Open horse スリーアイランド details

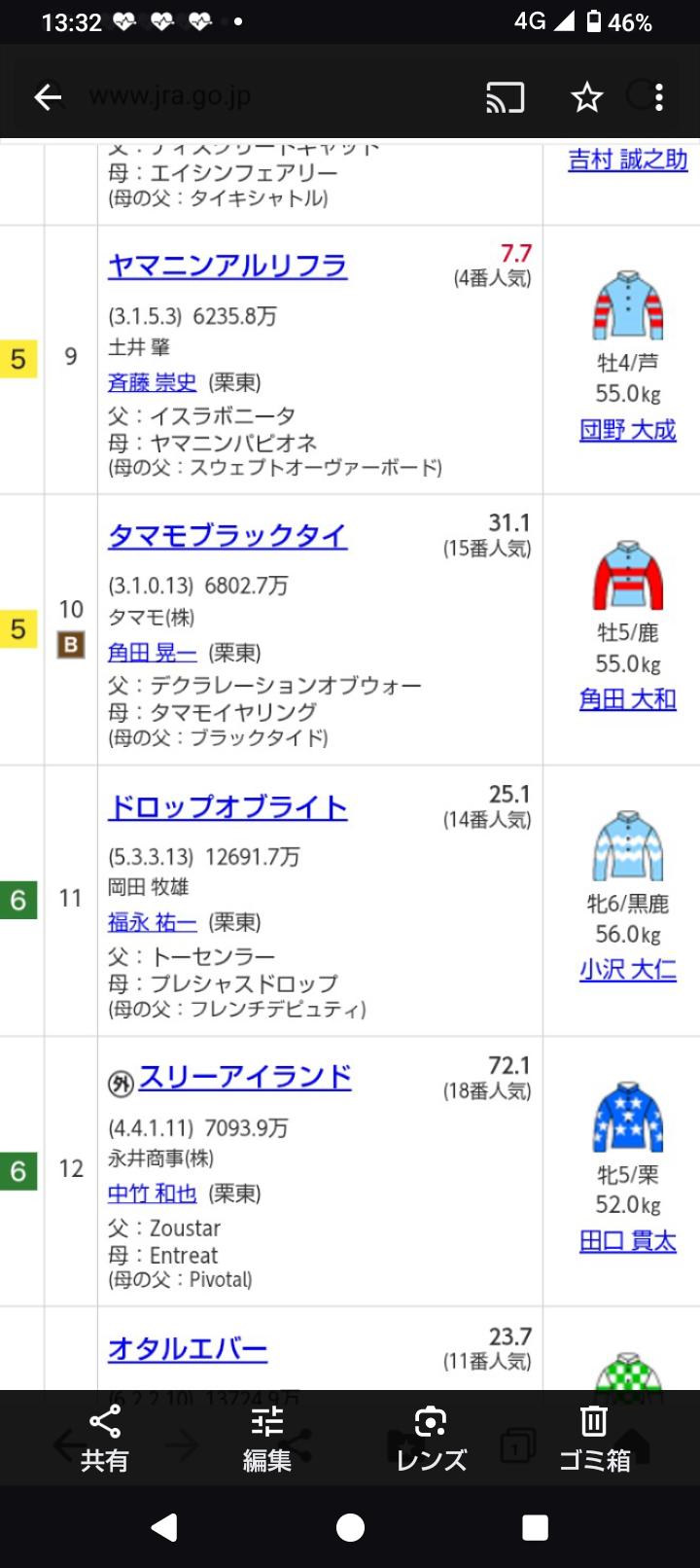coord(245,1077)
